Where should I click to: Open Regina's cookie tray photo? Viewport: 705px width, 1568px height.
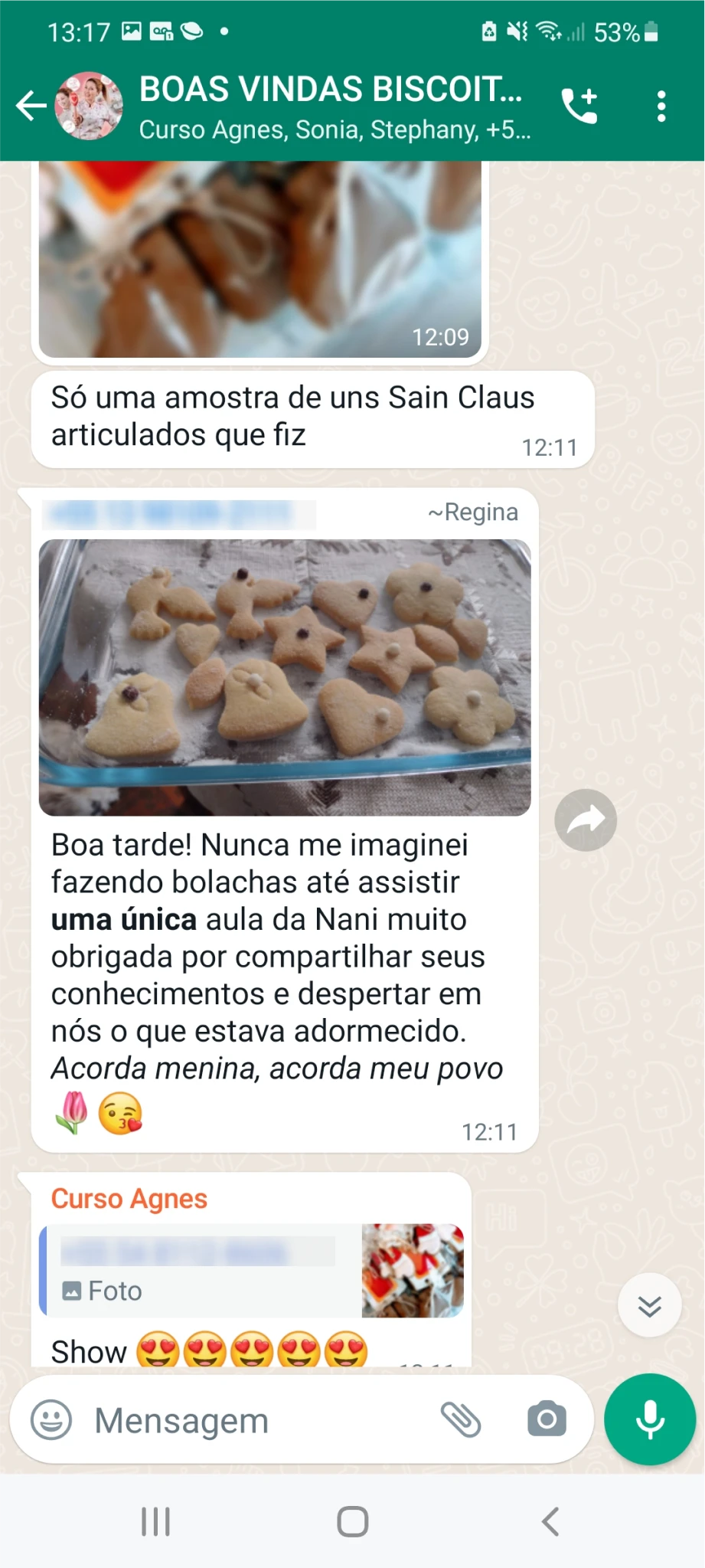click(x=284, y=677)
